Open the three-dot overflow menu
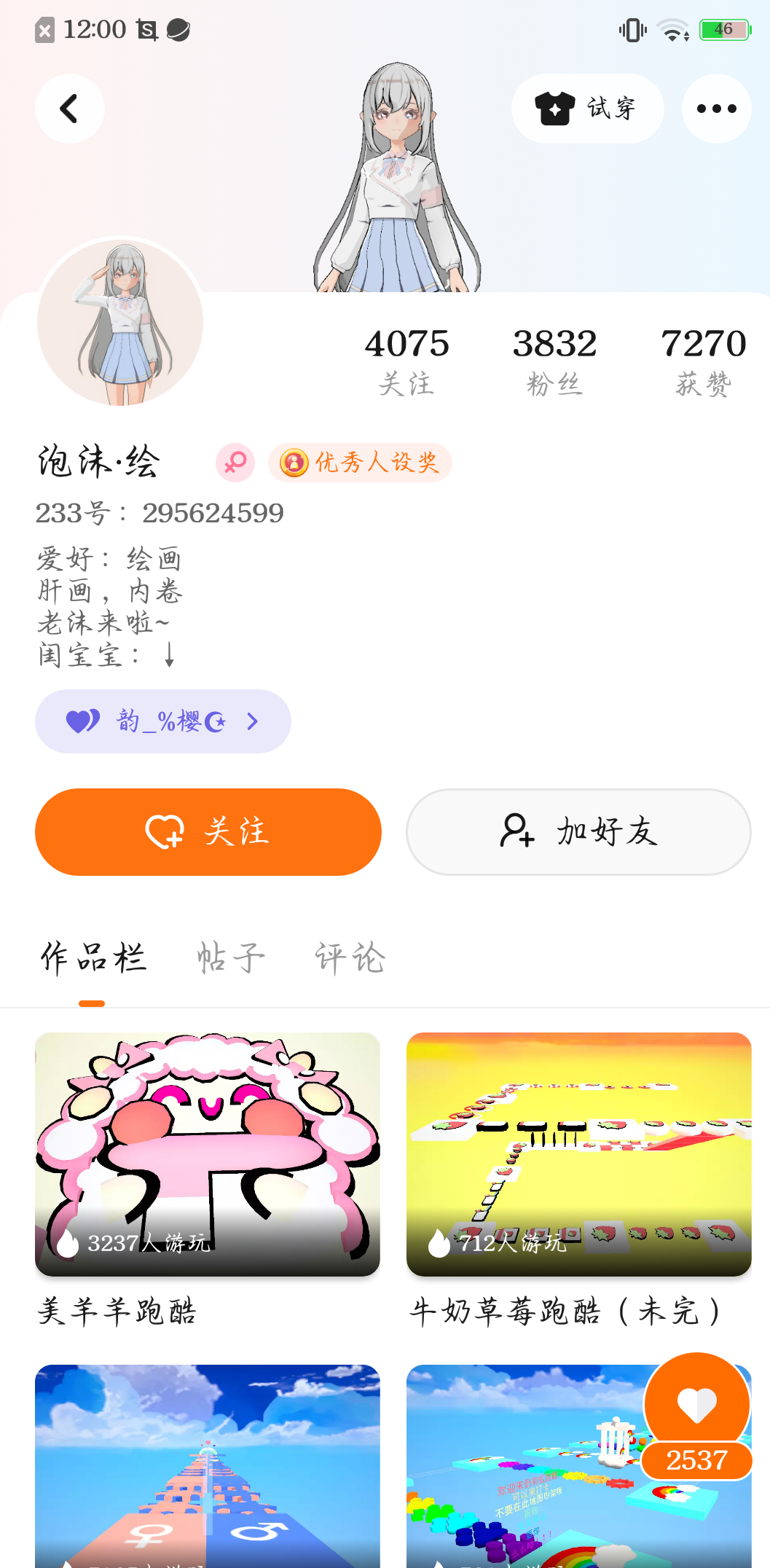This screenshot has height=1568, width=770. (716, 109)
